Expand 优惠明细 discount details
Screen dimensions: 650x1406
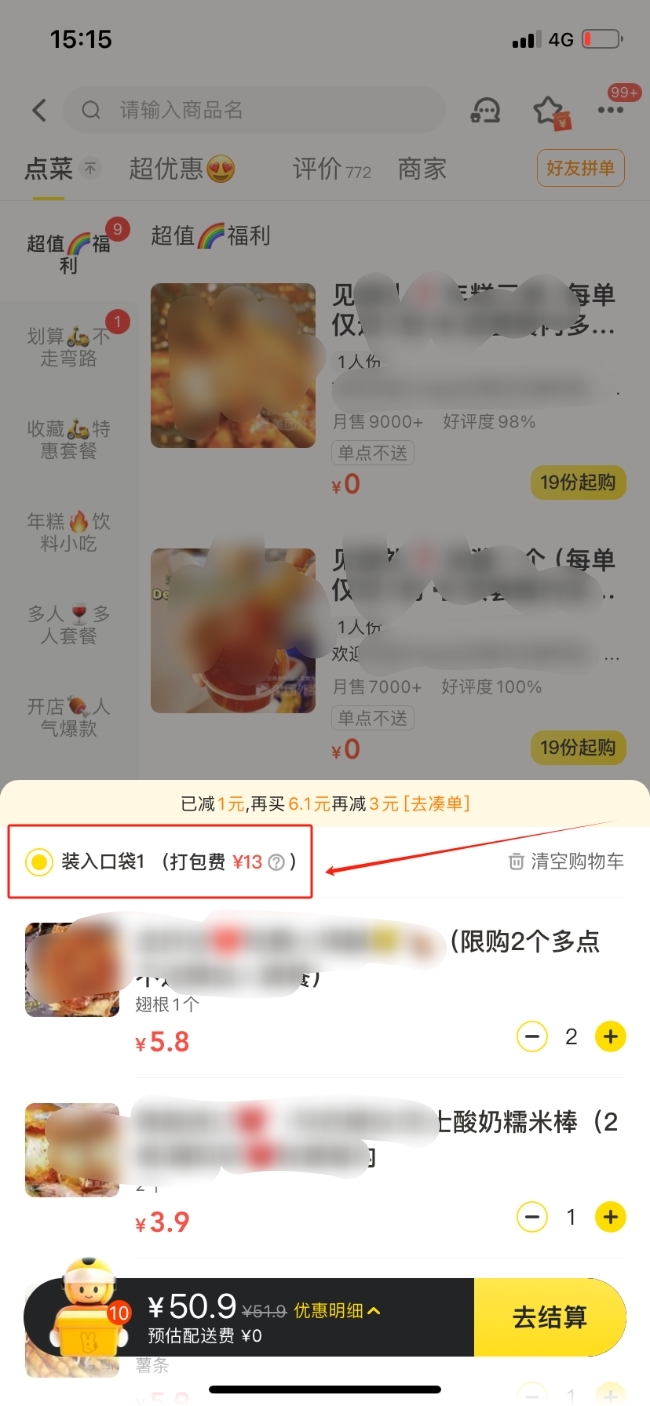337,1310
